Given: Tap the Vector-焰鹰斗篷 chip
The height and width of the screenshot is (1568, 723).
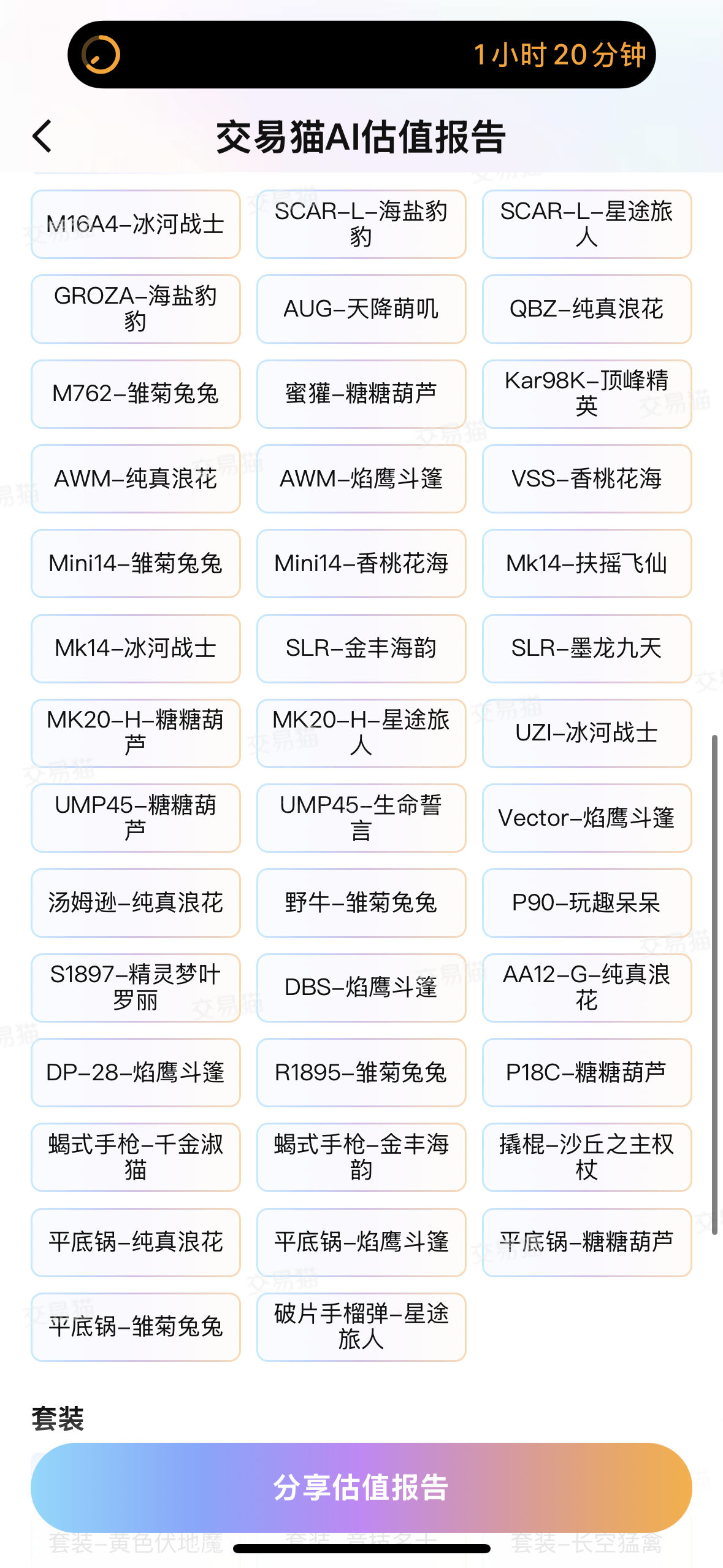Looking at the screenshot, I should [587, 818].
